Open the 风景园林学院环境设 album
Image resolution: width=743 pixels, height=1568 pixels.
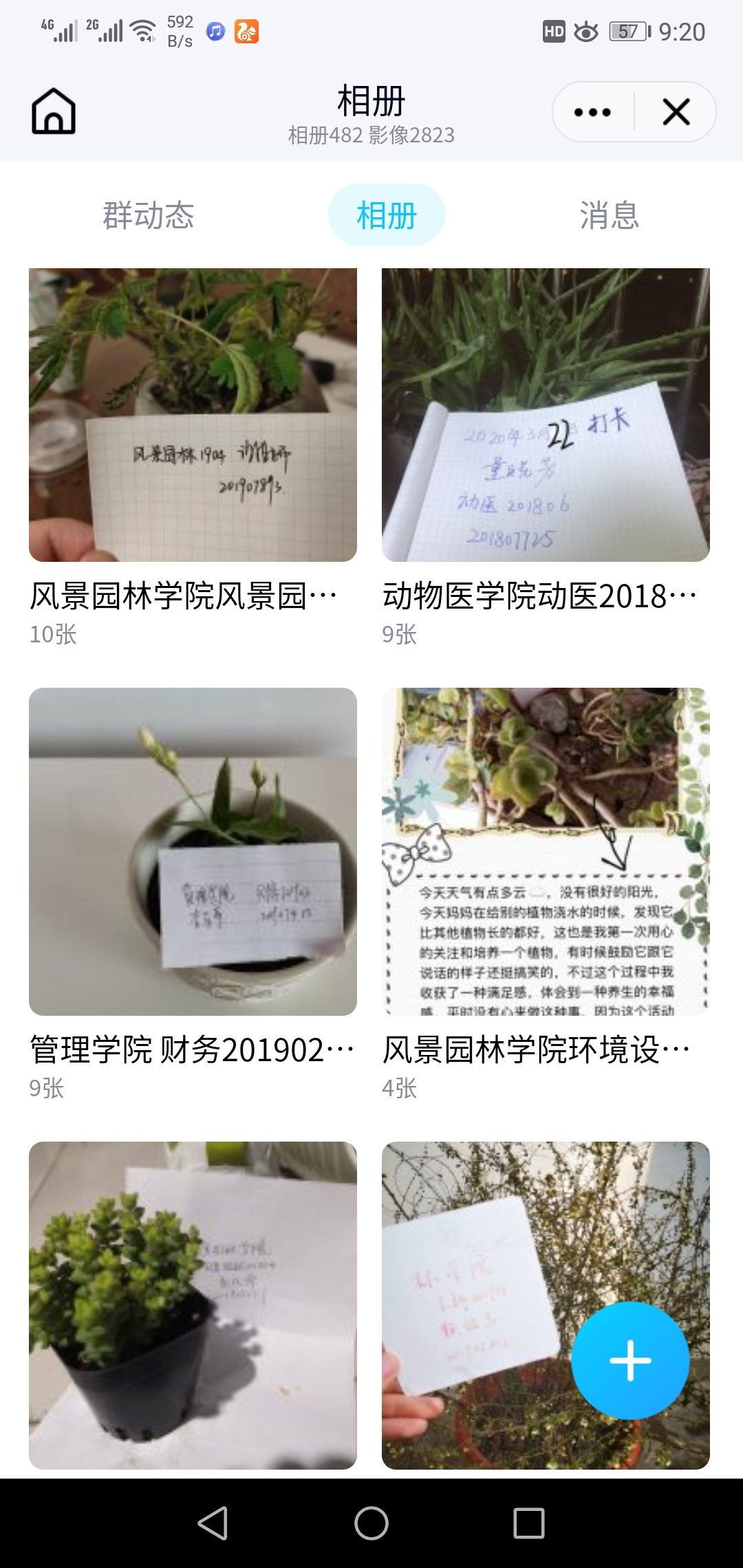(x=546, y=851)
